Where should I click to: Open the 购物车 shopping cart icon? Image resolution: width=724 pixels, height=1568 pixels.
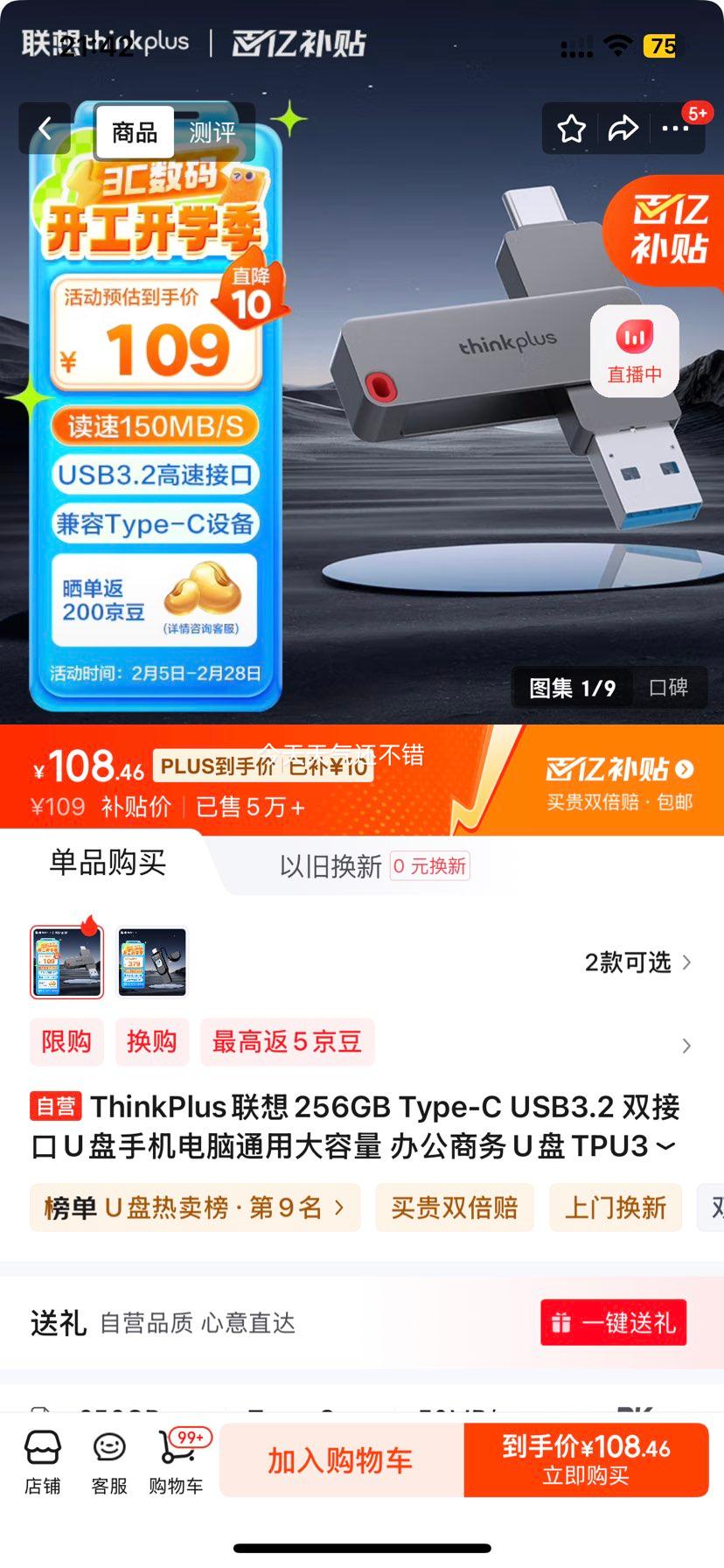pos(174,1459)
